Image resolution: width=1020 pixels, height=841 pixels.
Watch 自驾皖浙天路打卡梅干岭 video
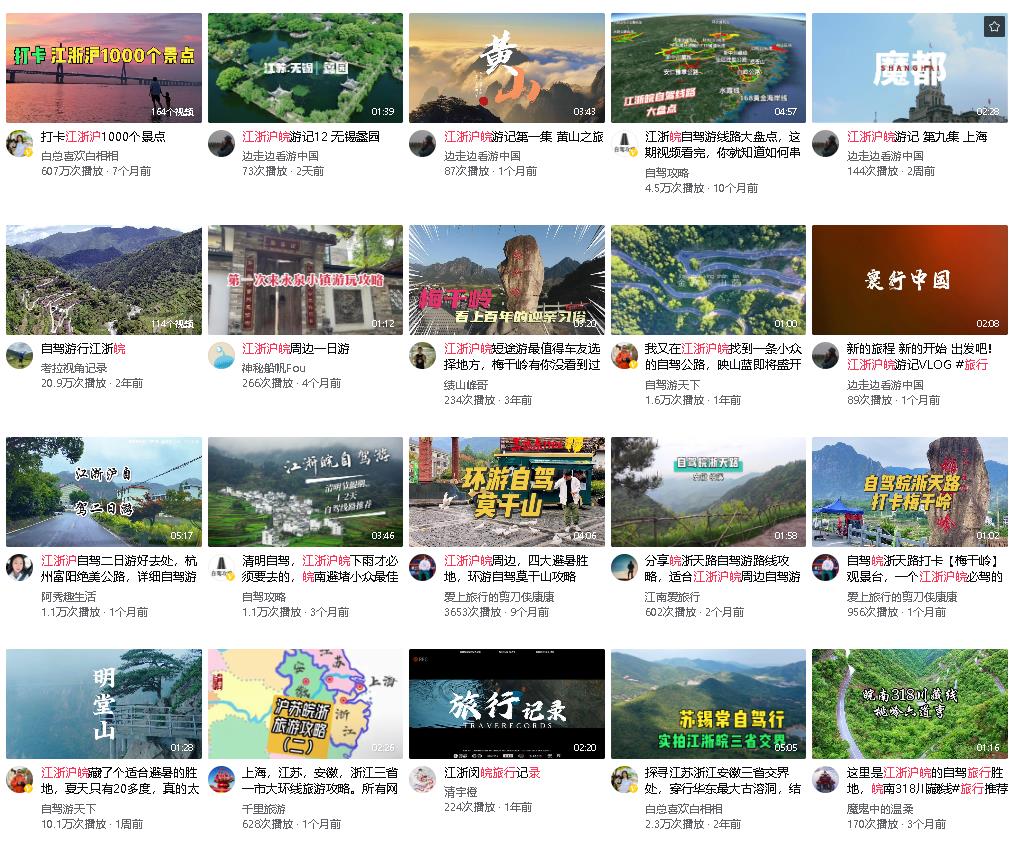(x=909, y=492)
